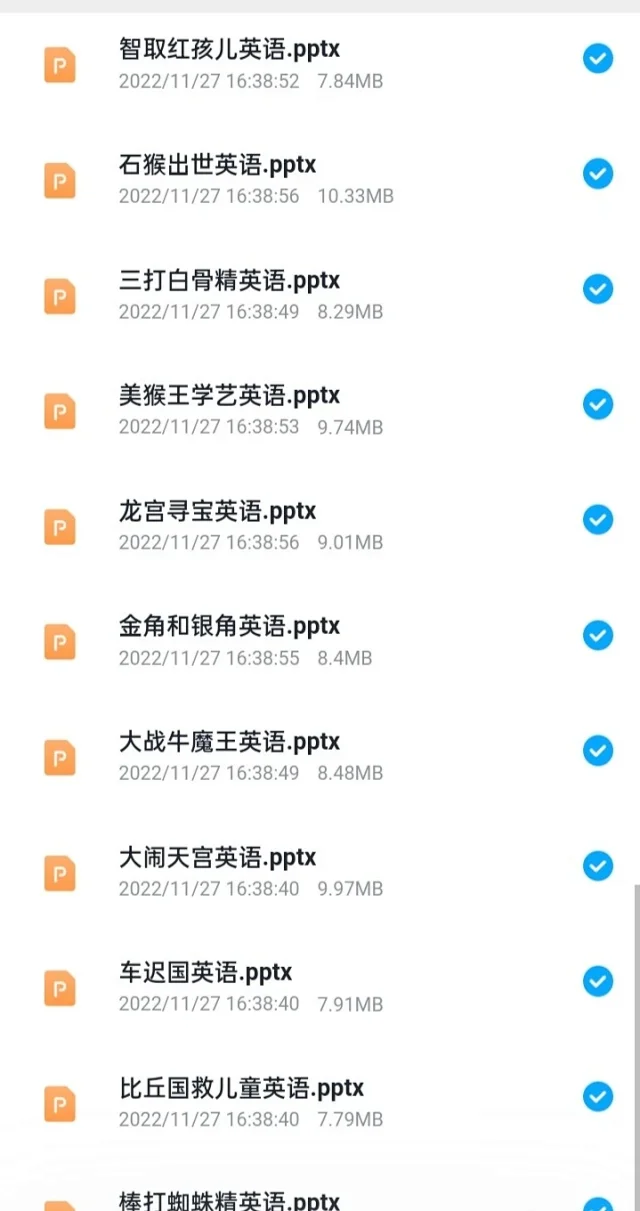Open 龙宫寻宝英语.pptx file
Viewport: 640px width, 1211px height.
coord(320,525)
